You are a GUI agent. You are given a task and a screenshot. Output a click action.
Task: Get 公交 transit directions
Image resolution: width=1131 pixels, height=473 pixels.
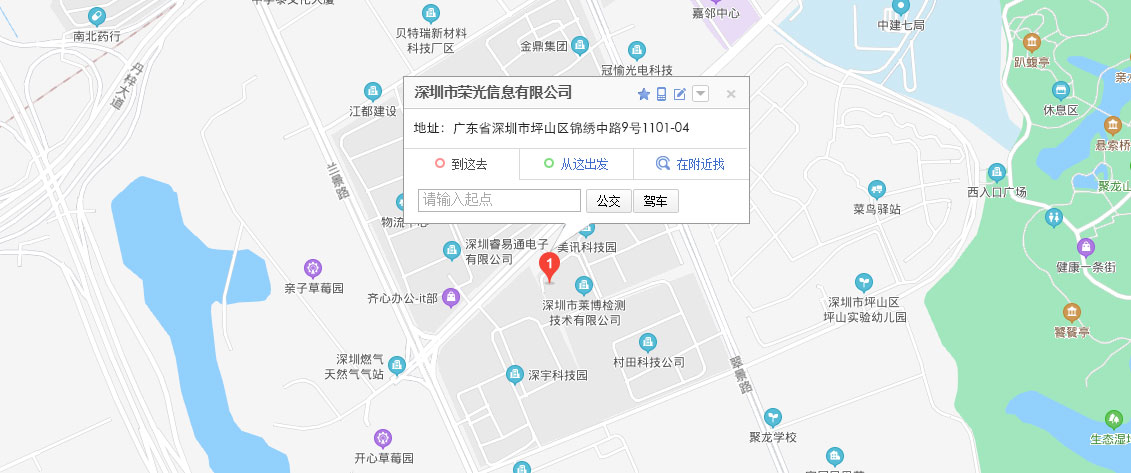coord(608,201)
